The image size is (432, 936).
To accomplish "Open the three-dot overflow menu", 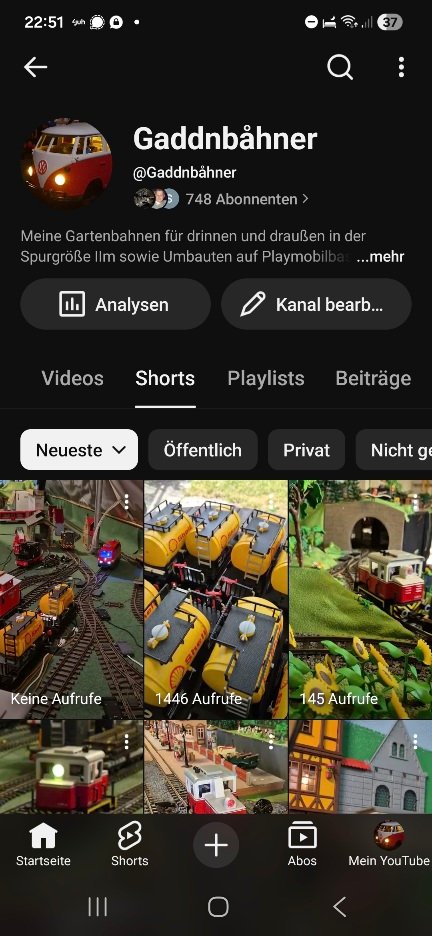I will click(x=401, y=67).
